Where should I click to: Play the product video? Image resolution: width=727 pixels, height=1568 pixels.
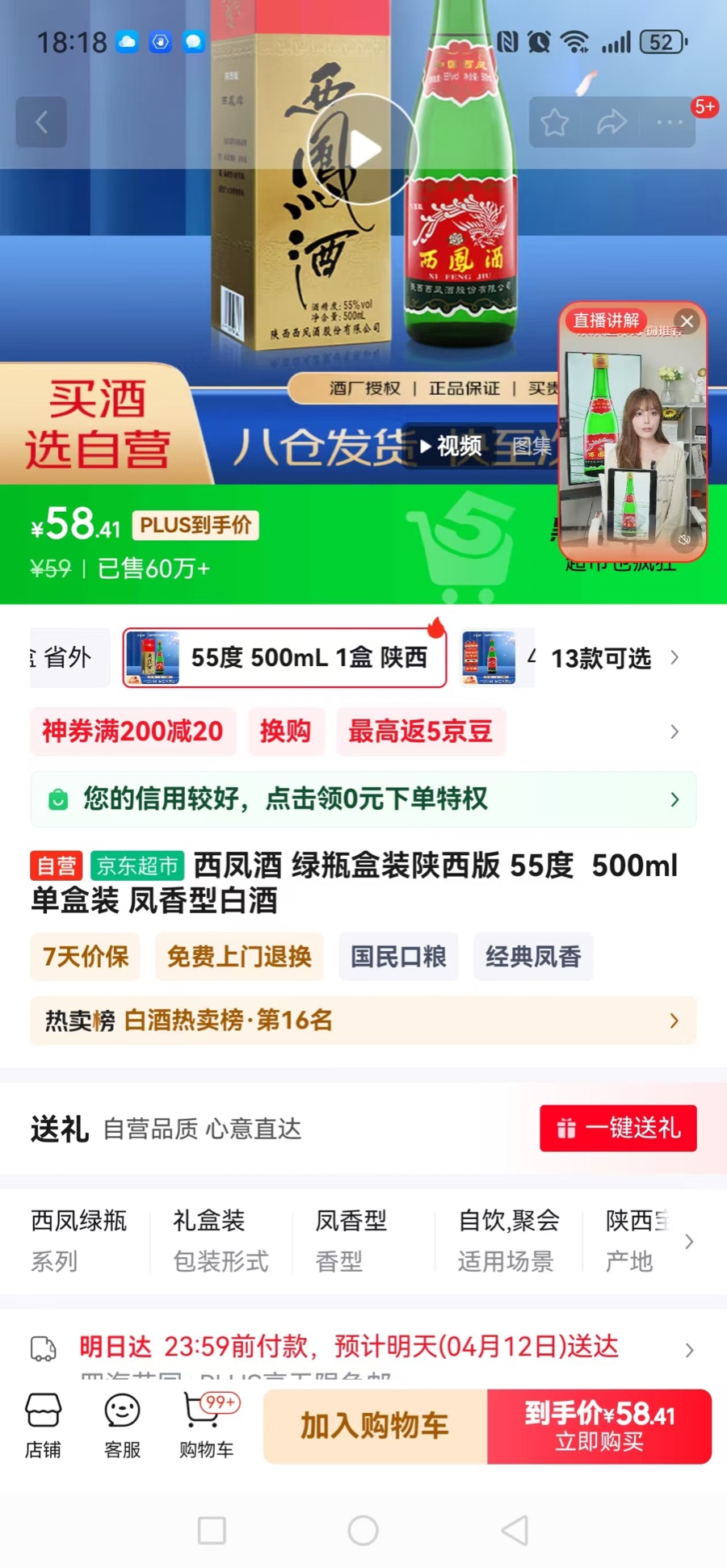[366, 150]
